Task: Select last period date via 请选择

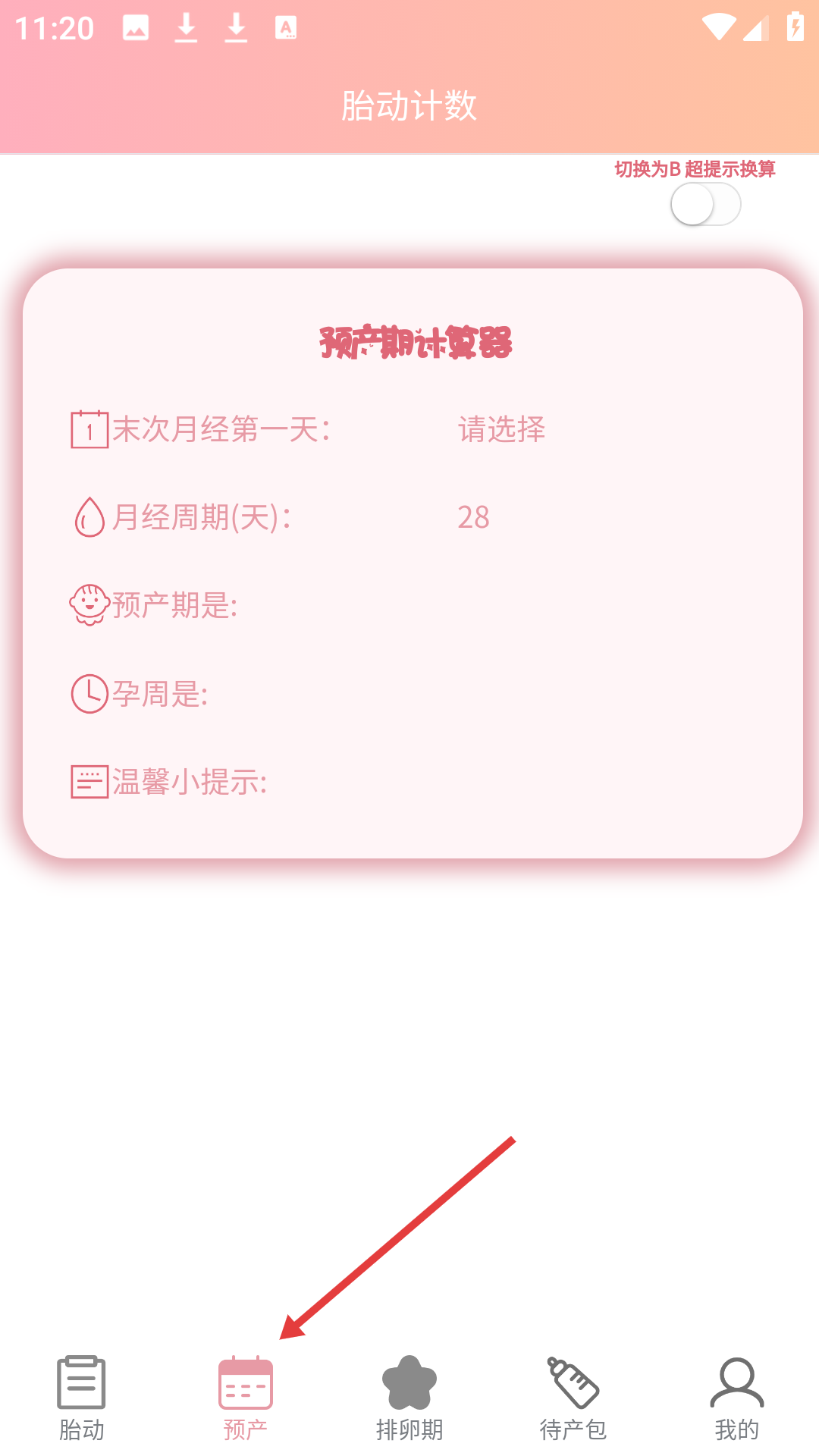Action: pyautogui.click(x=501, y=430)
